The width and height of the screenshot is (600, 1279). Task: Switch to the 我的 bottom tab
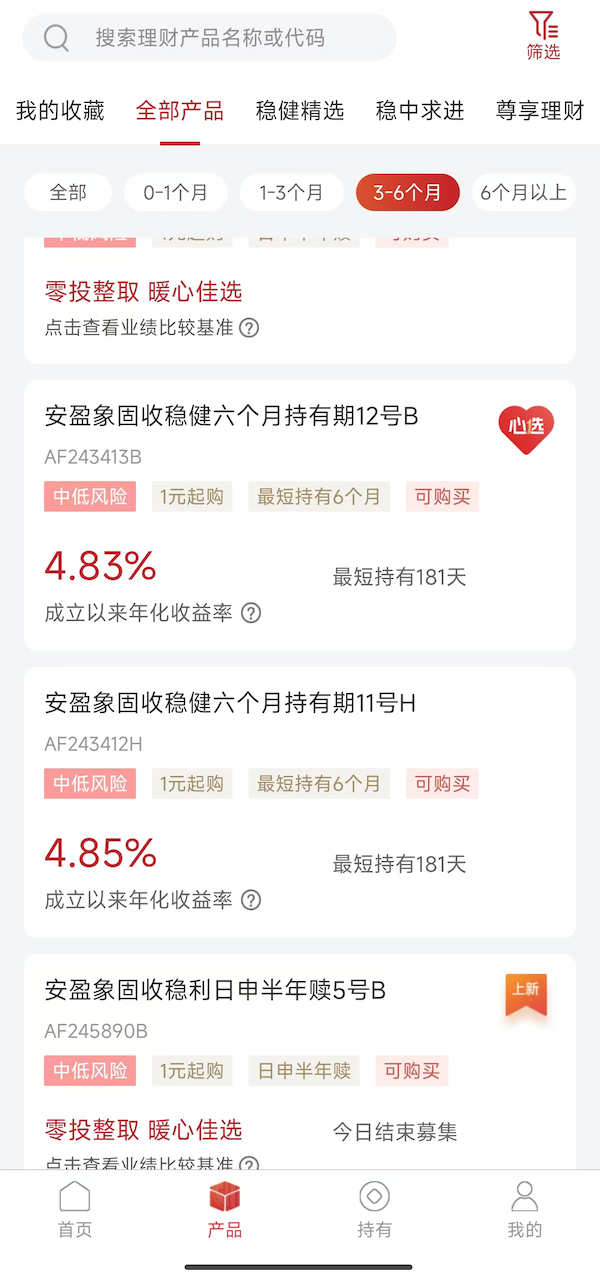click(525, 1209)
